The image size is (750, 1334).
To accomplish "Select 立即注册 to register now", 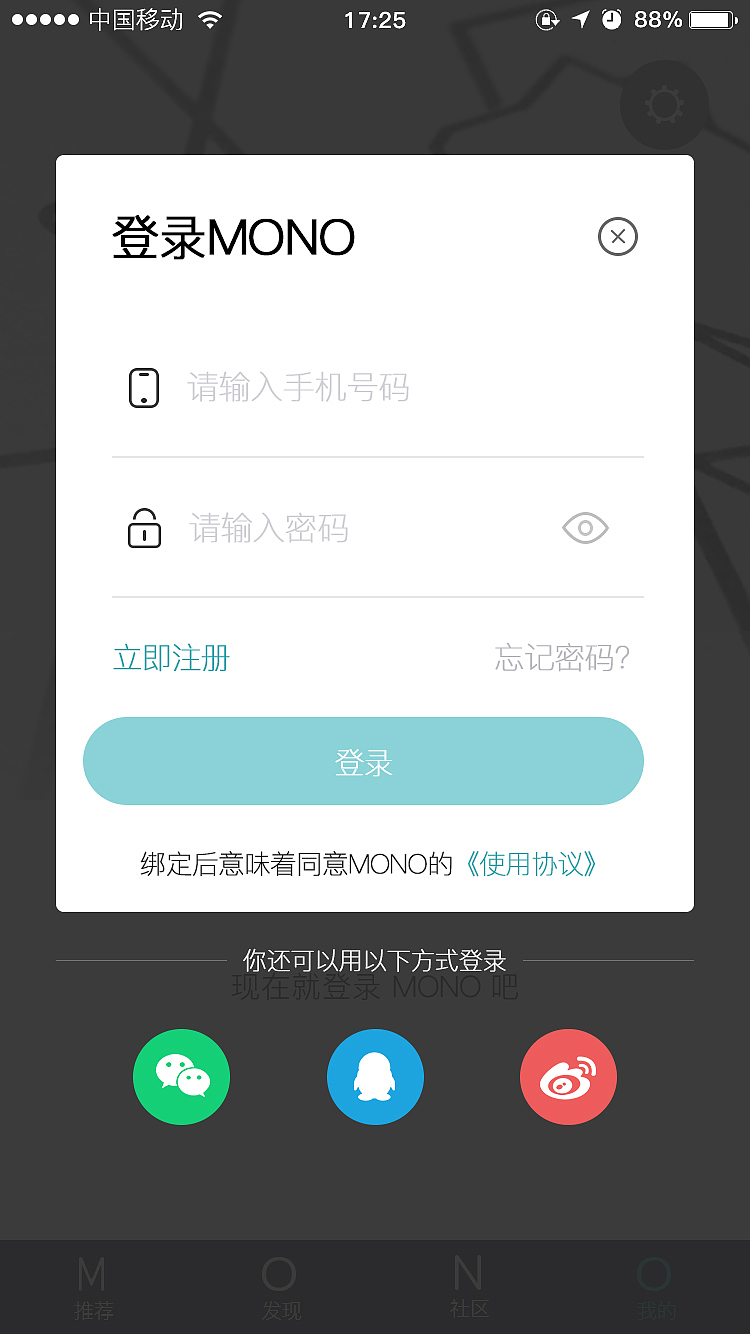I will click(171, 658).
